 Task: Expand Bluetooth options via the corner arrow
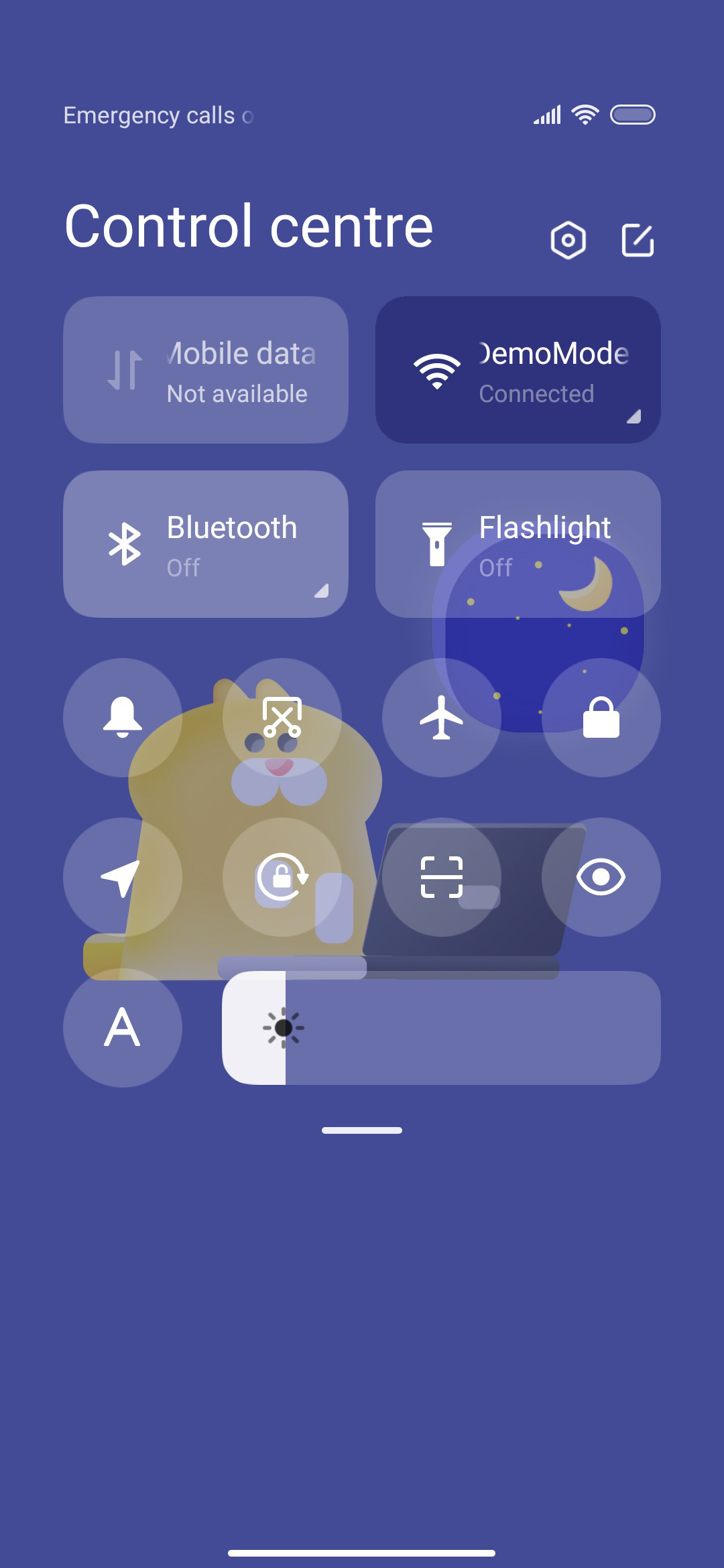[x=321, y=590]
